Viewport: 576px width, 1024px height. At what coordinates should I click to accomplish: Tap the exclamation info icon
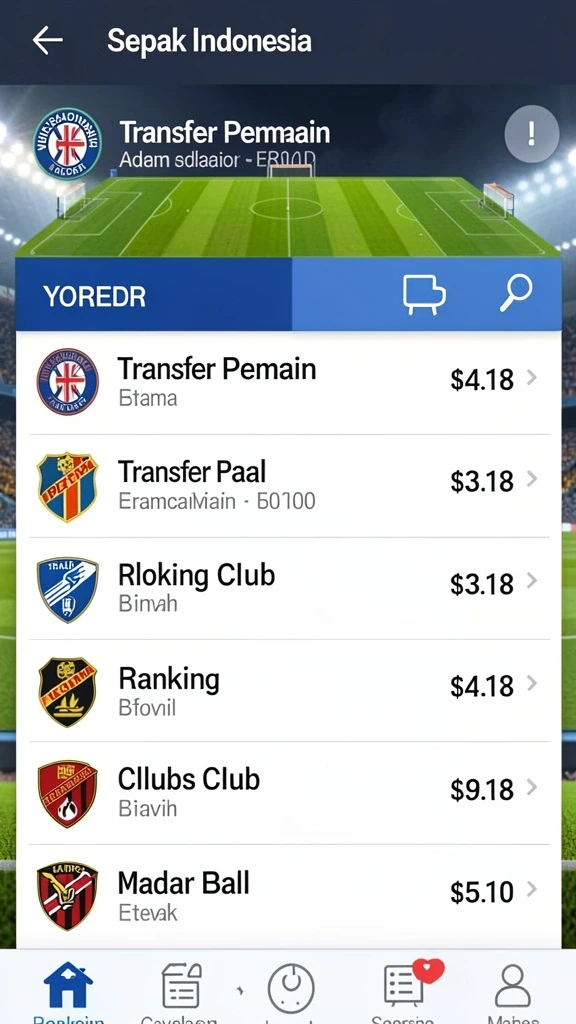coord(532,134)
